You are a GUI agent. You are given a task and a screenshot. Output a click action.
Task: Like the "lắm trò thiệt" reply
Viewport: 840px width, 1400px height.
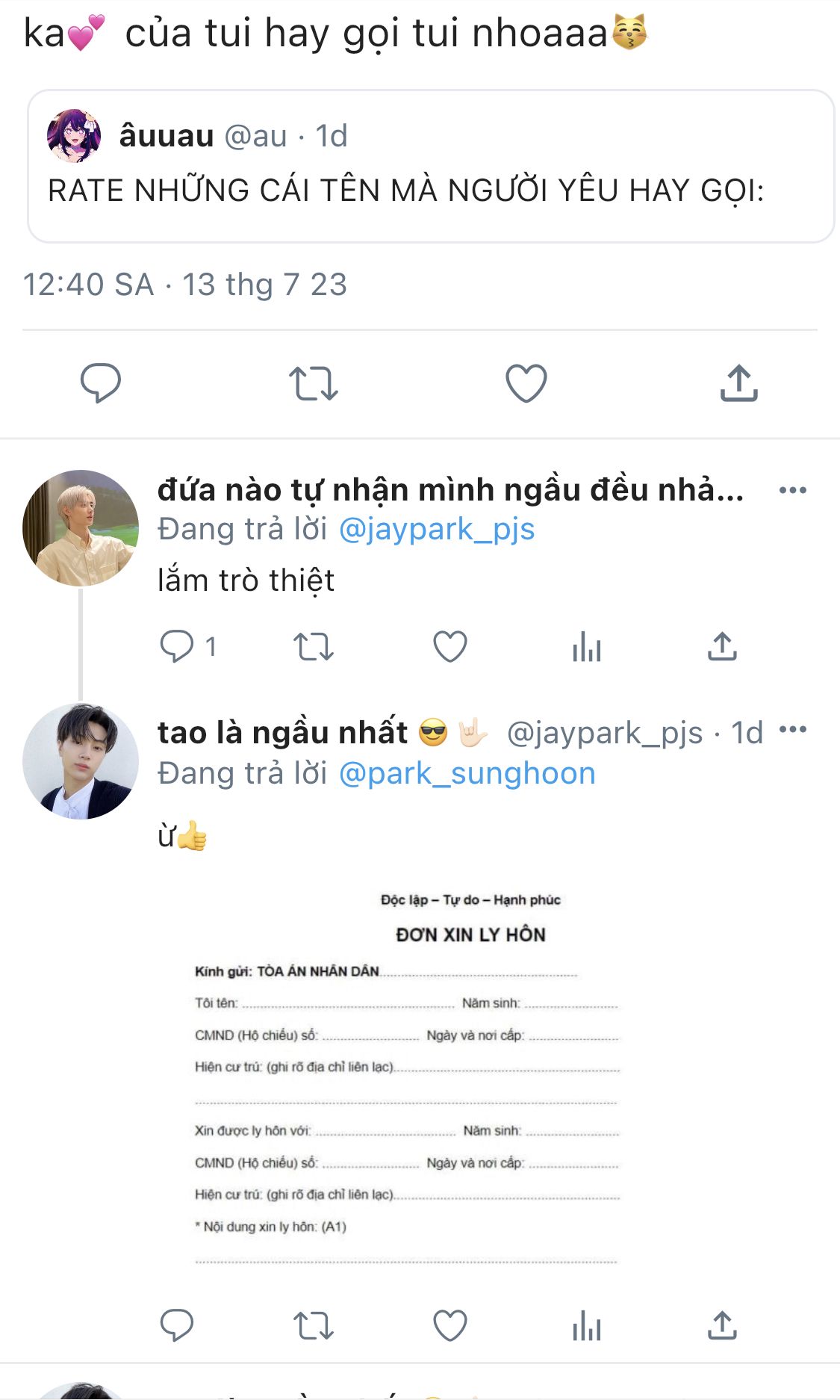tap(450, 647)
